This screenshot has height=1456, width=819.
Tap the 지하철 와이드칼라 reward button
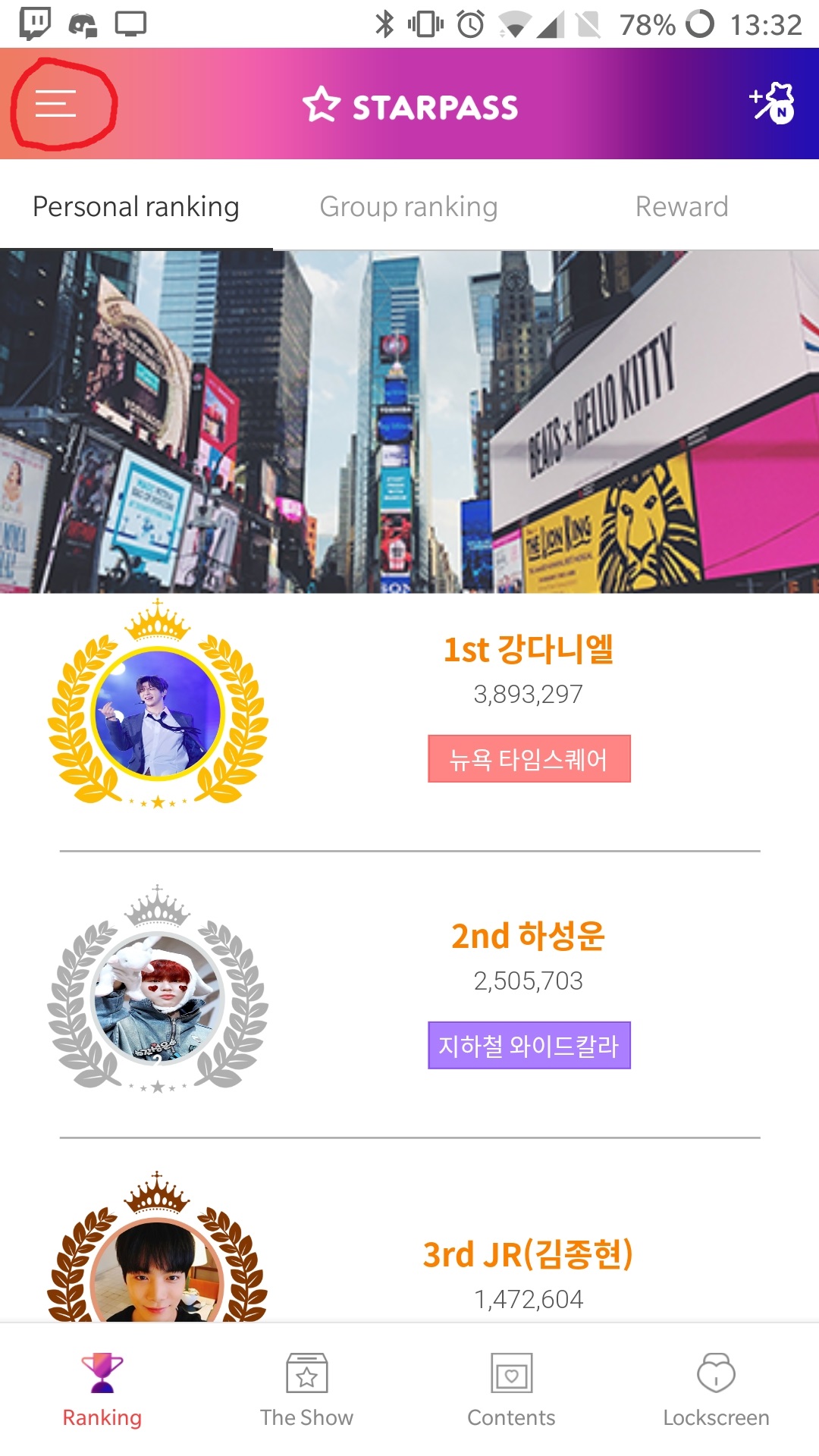pyautogui.click(x=529, y=1046)
